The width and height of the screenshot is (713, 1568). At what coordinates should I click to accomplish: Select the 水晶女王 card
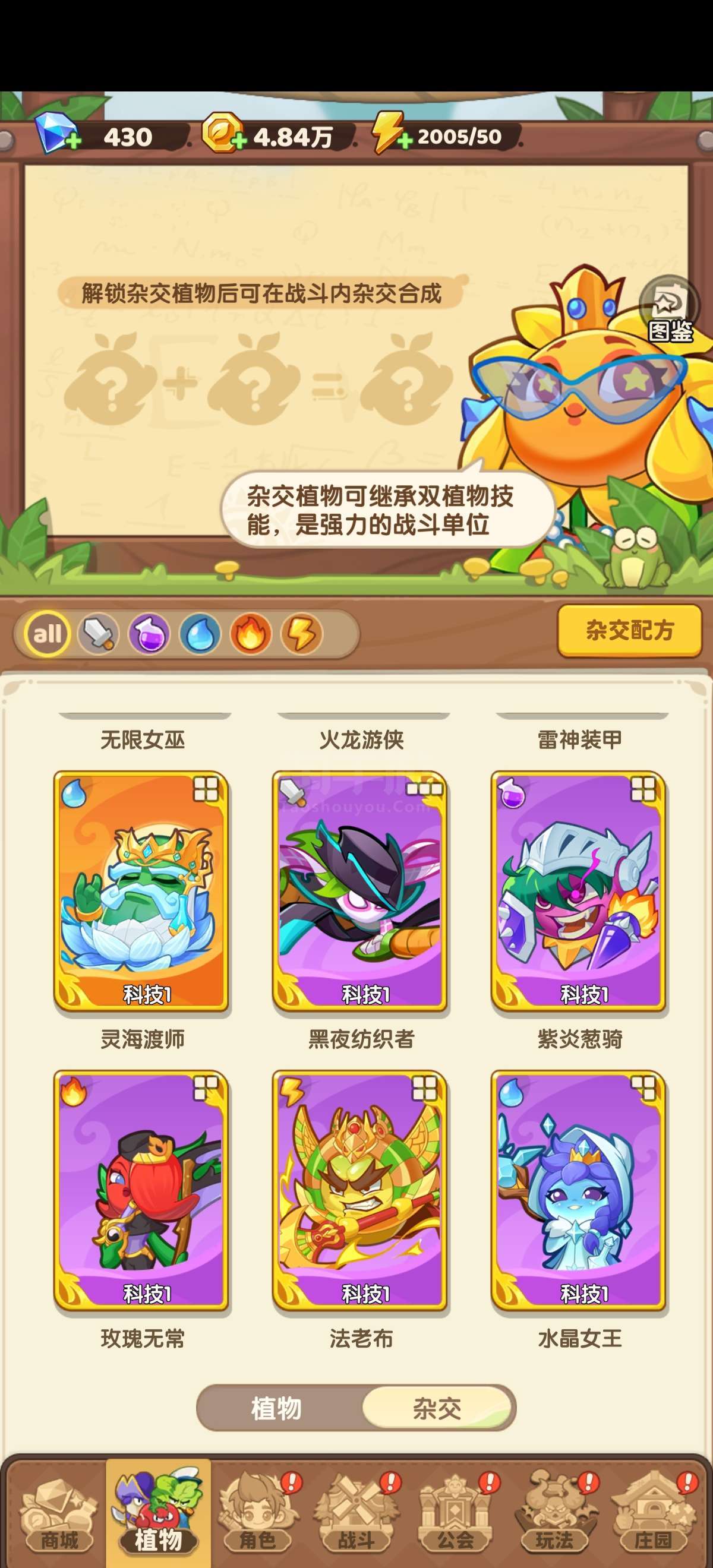[x=579, y=1191]
